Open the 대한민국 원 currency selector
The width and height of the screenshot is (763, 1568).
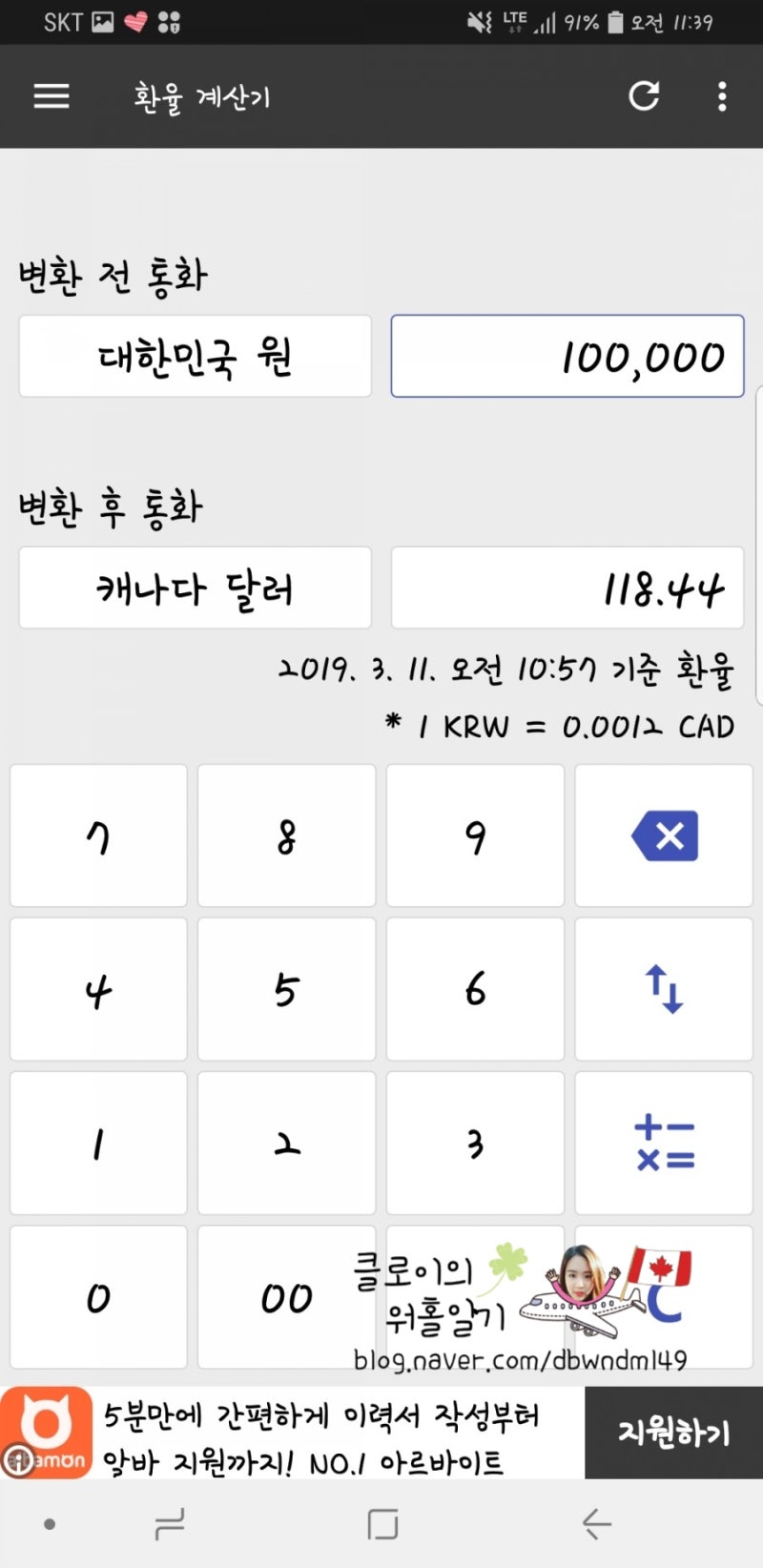pyautogui.click(x=195, y=357)
